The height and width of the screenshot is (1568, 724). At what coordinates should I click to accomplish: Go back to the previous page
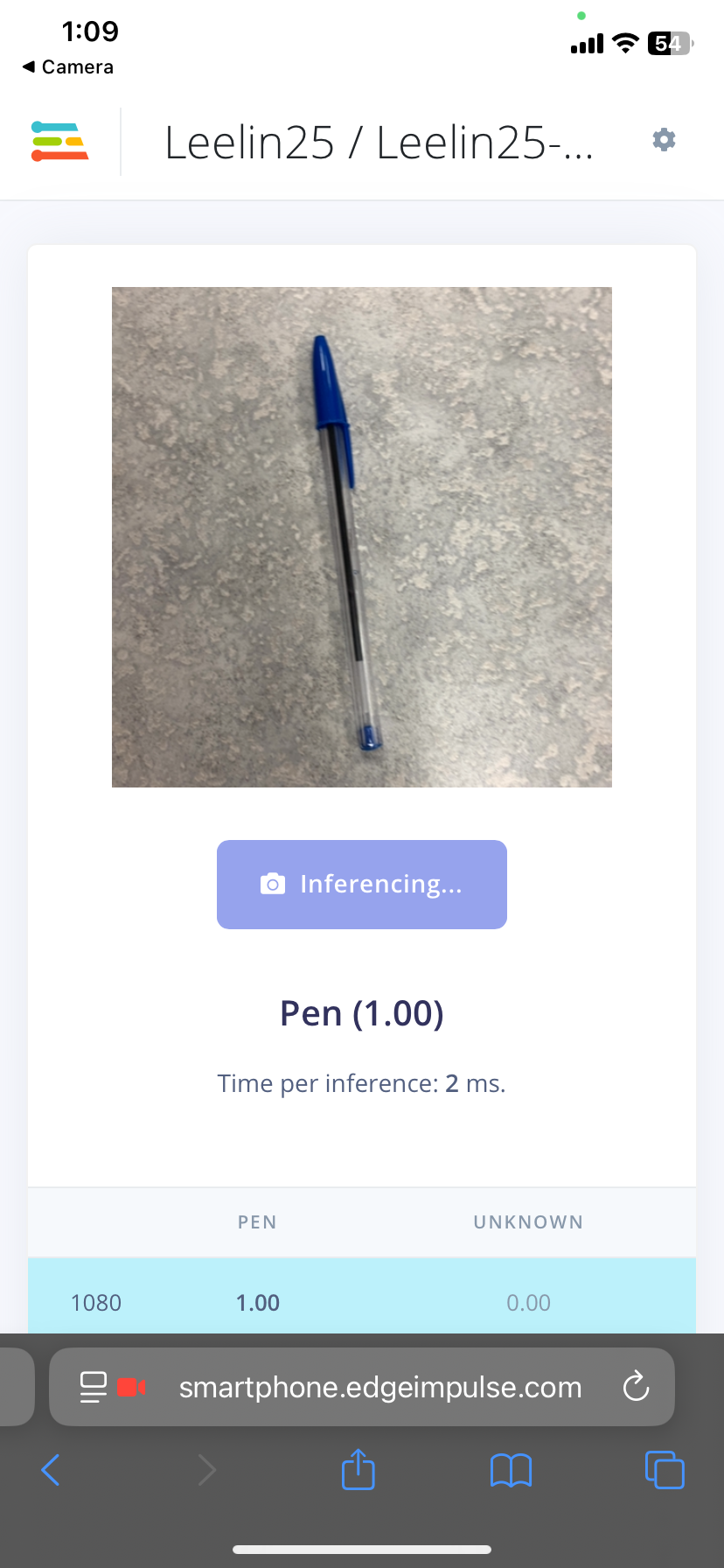click(x=51, y=1470)
